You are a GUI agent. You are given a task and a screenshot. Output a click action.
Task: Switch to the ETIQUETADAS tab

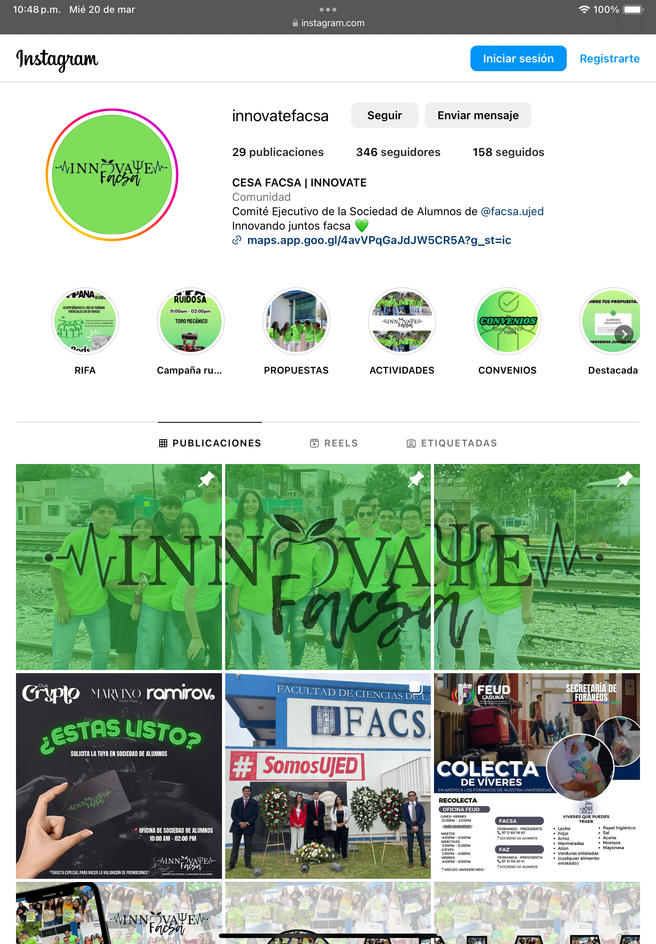pos(451,443)
